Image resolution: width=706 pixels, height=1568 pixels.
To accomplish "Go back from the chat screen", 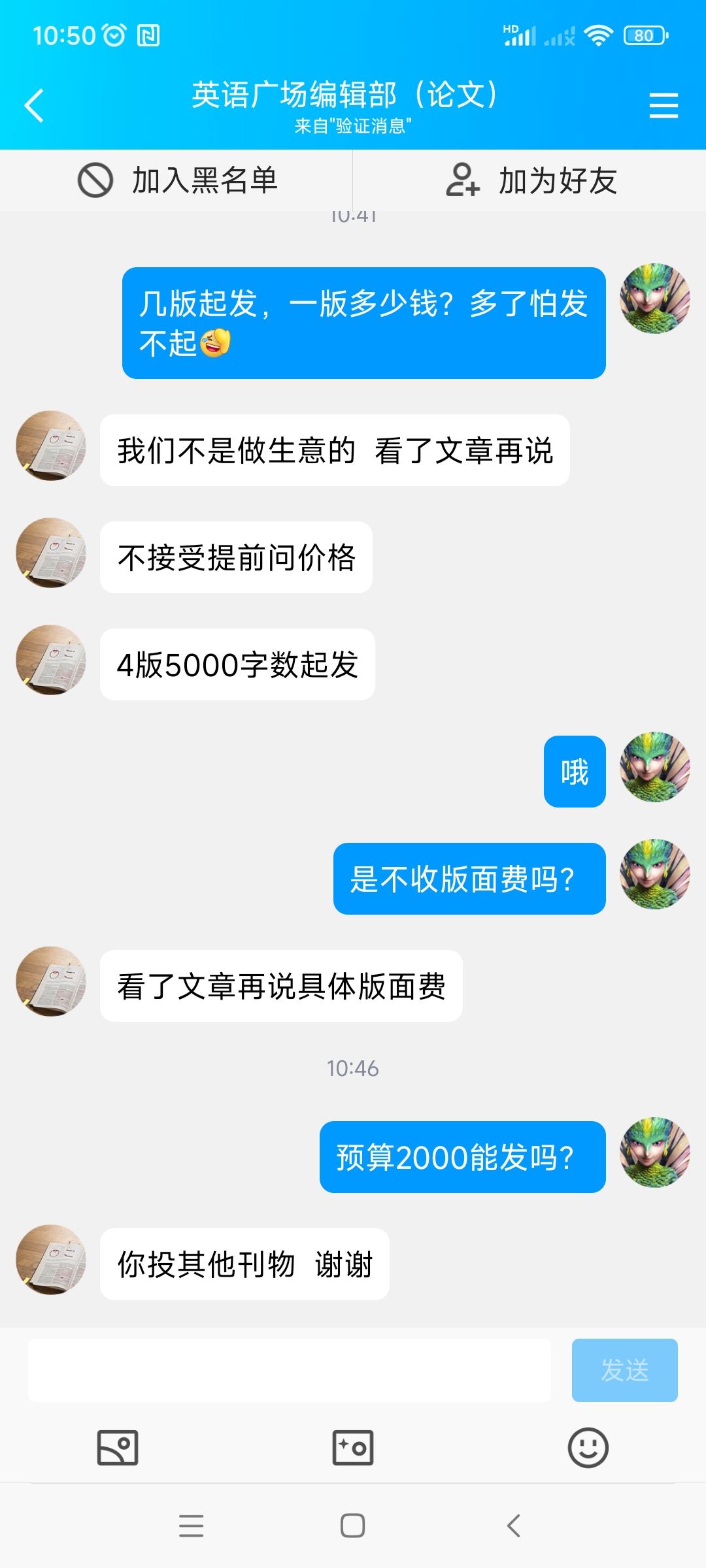I will click(34, 105).
